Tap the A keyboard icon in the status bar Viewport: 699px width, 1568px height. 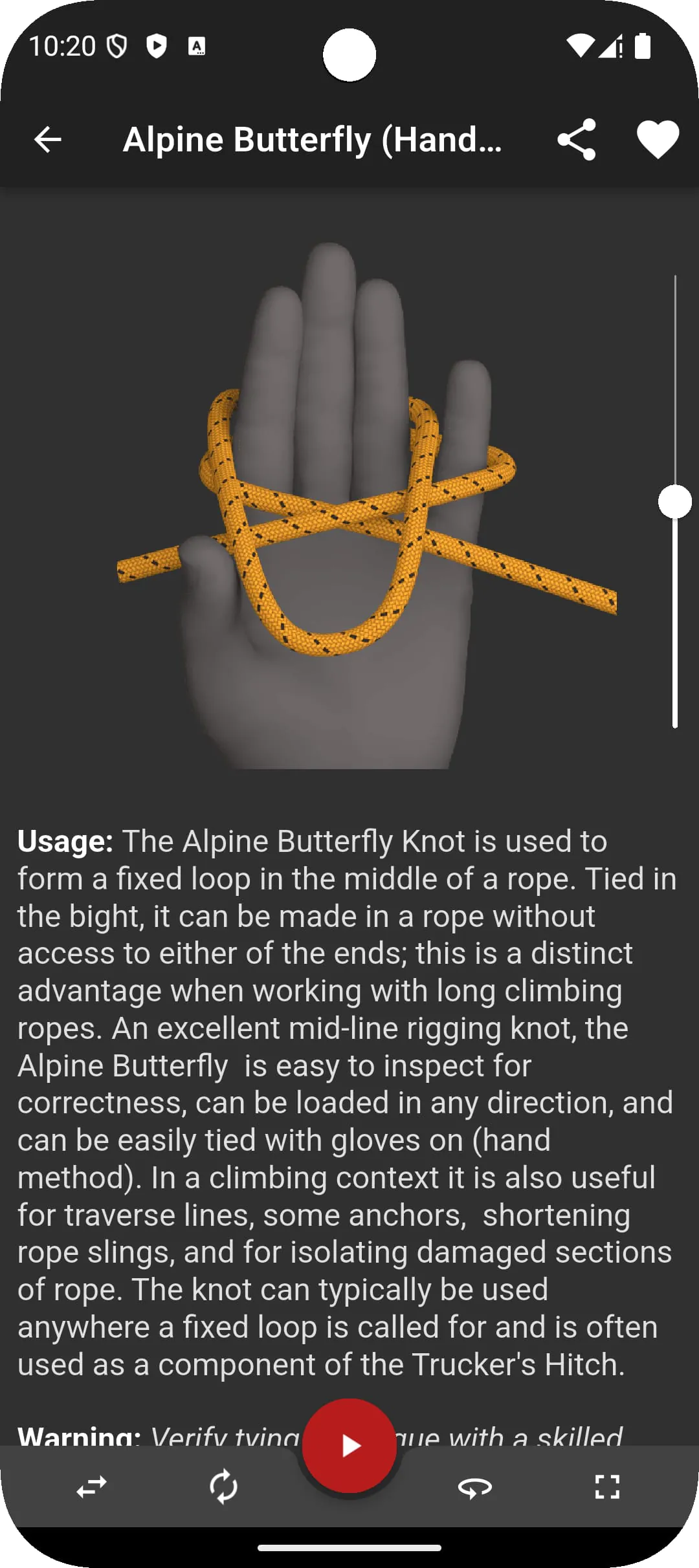[x=196, y=46]
